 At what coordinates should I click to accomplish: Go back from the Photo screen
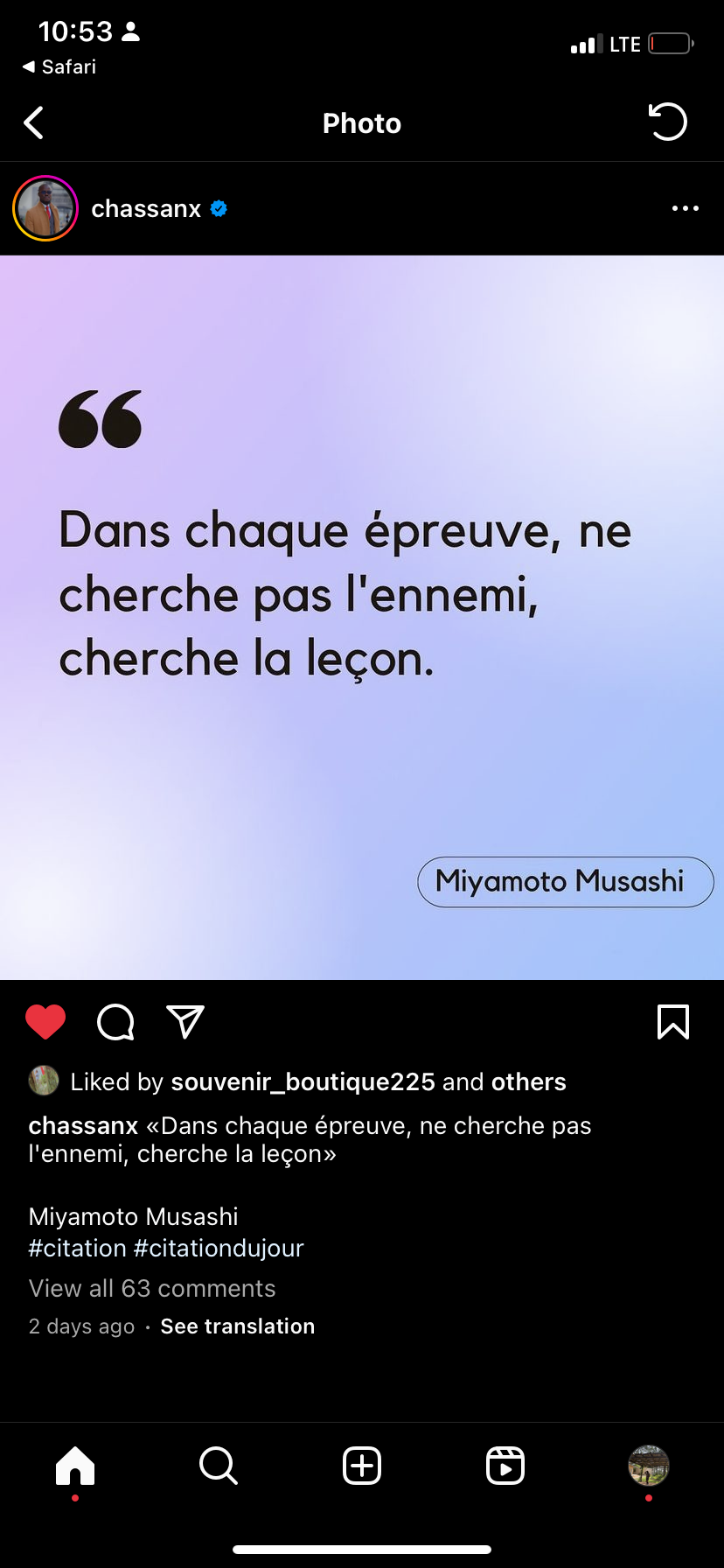click(34, 123)
